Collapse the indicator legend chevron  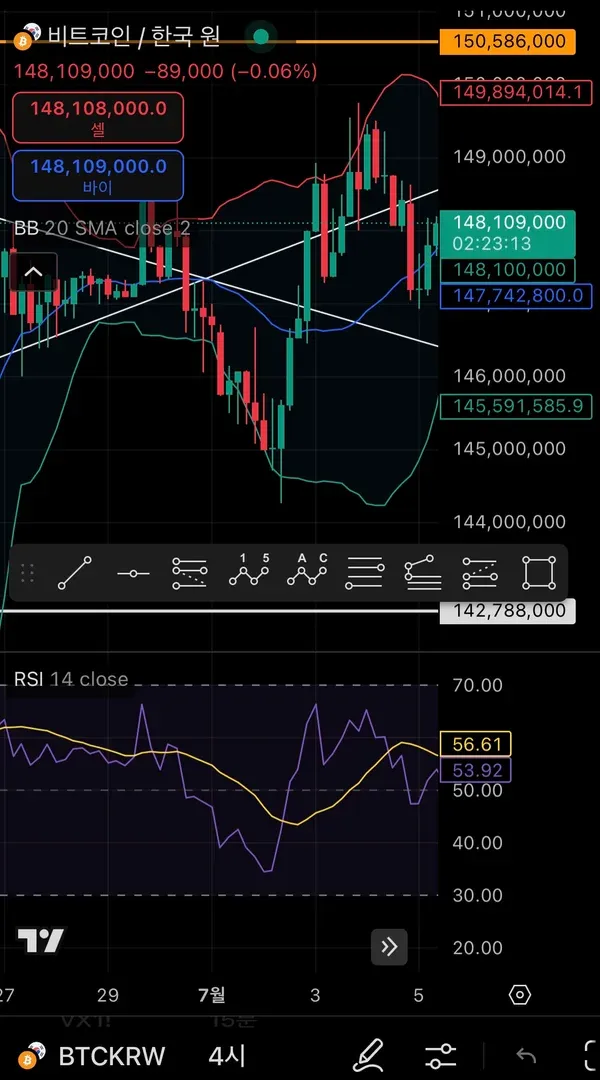click(33, 272)
